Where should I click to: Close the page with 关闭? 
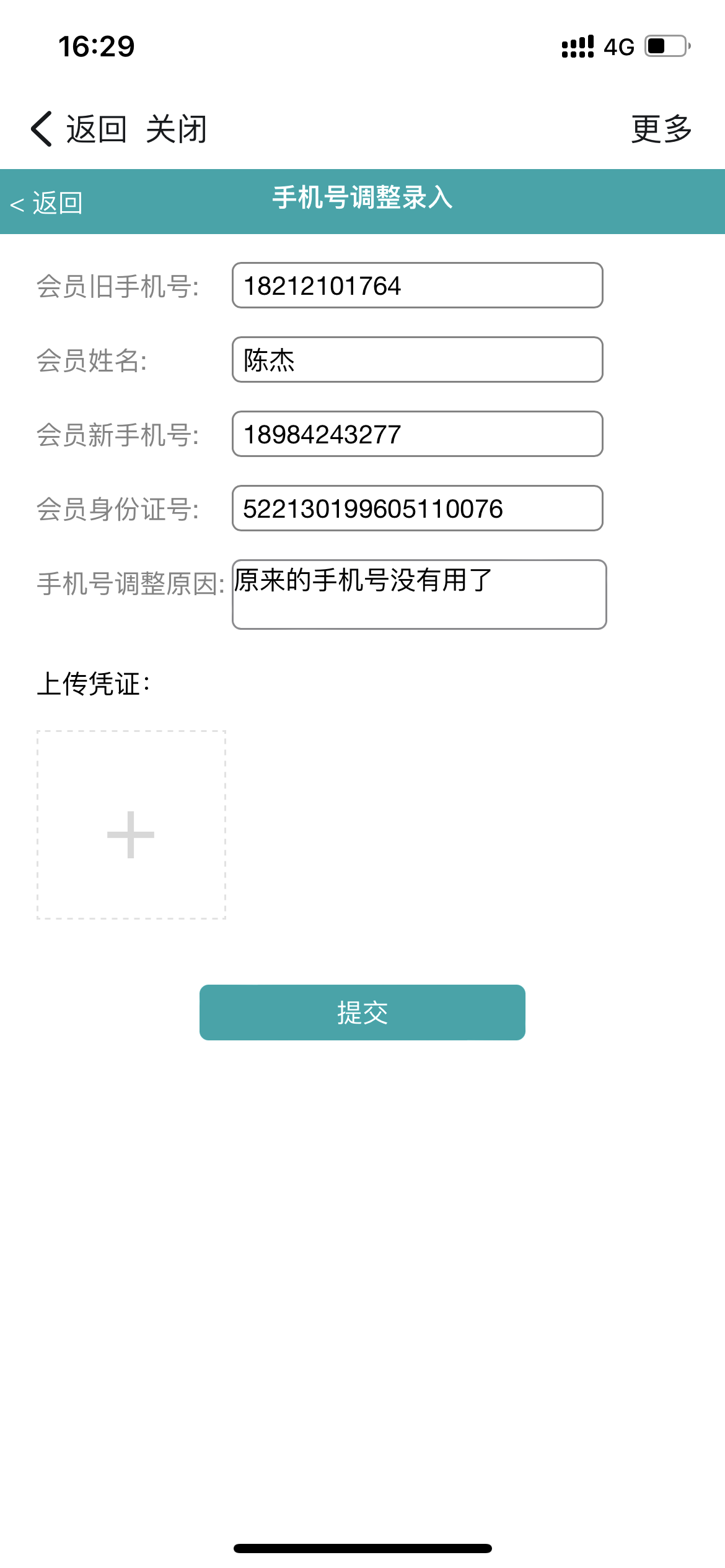point(176,129)
